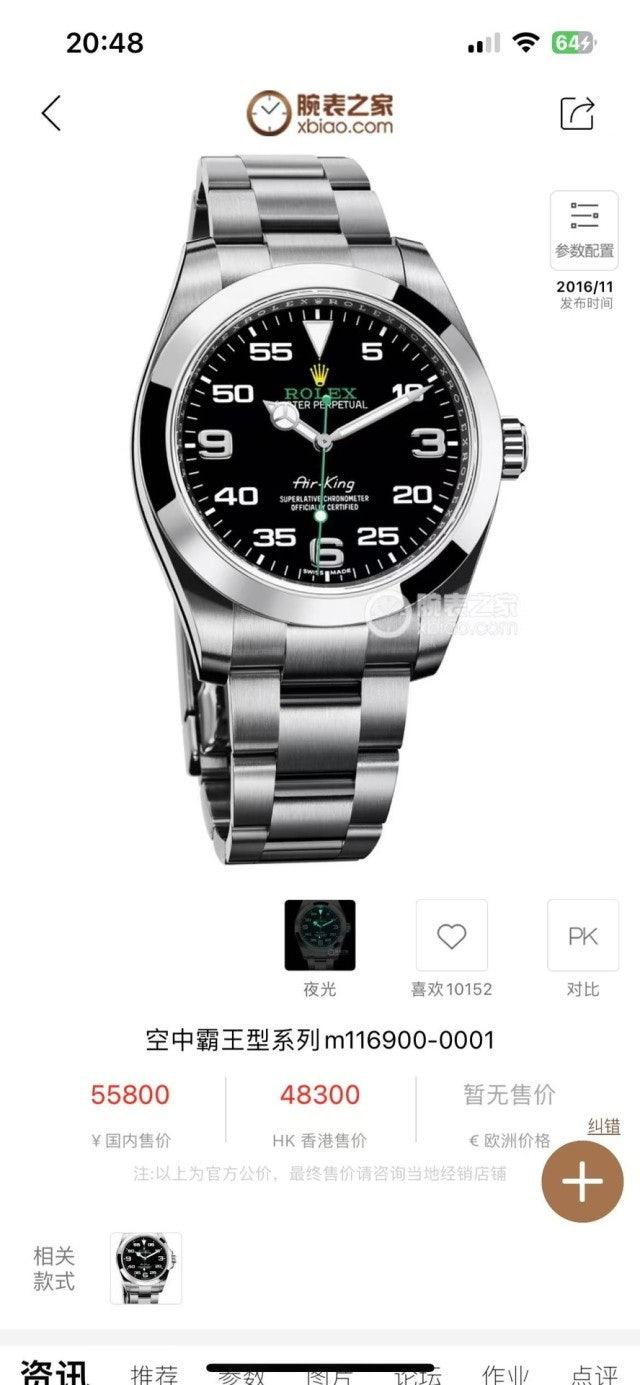The height and width of the screenshot is (1385, 640).
Task: Switch to the 资讯 tab
Action: click(x=55, y=1372)
